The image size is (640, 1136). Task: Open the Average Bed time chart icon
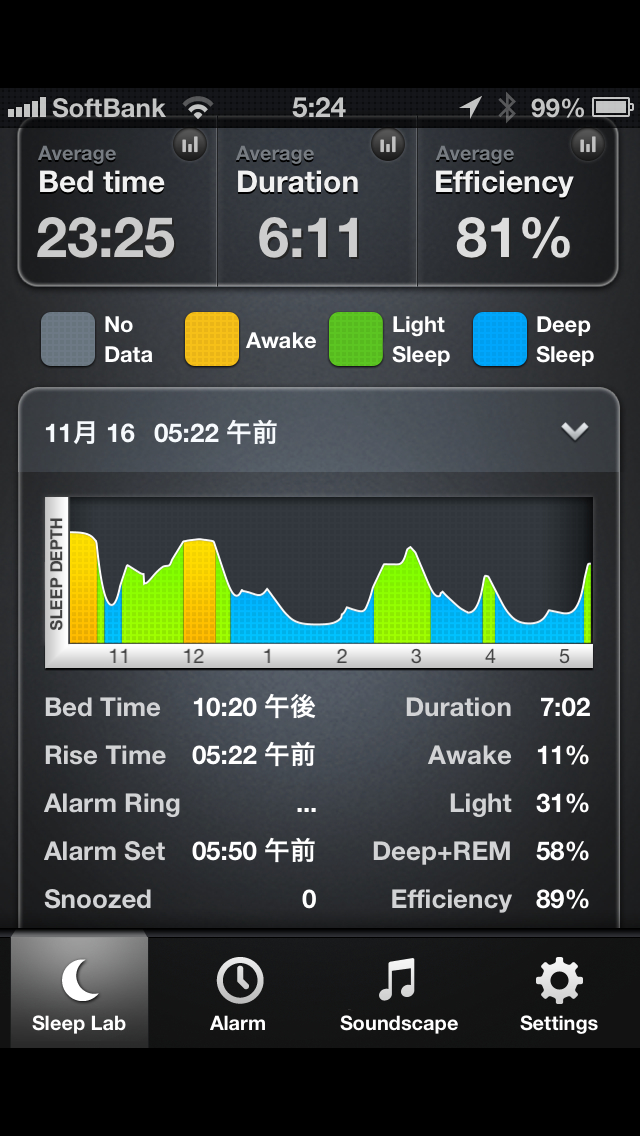(x=189, y=145)
